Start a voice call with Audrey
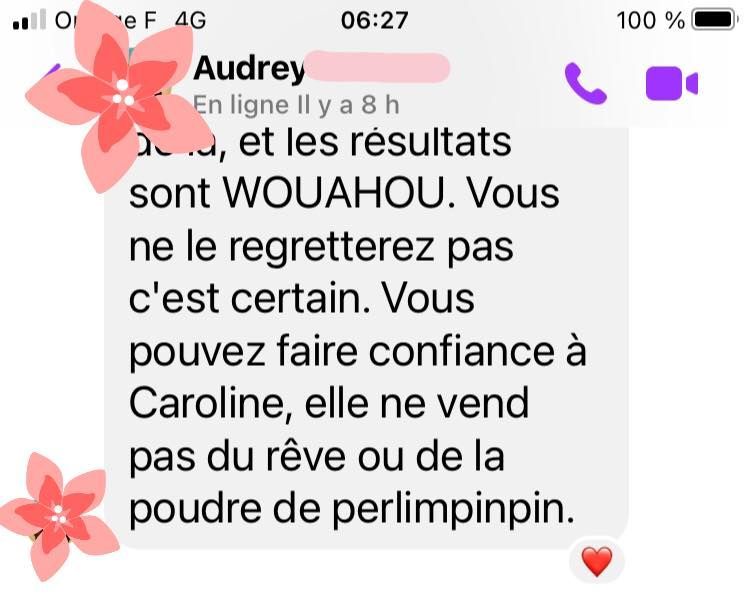The width and height of the screenshot is (750, 602). click(586, 84)
